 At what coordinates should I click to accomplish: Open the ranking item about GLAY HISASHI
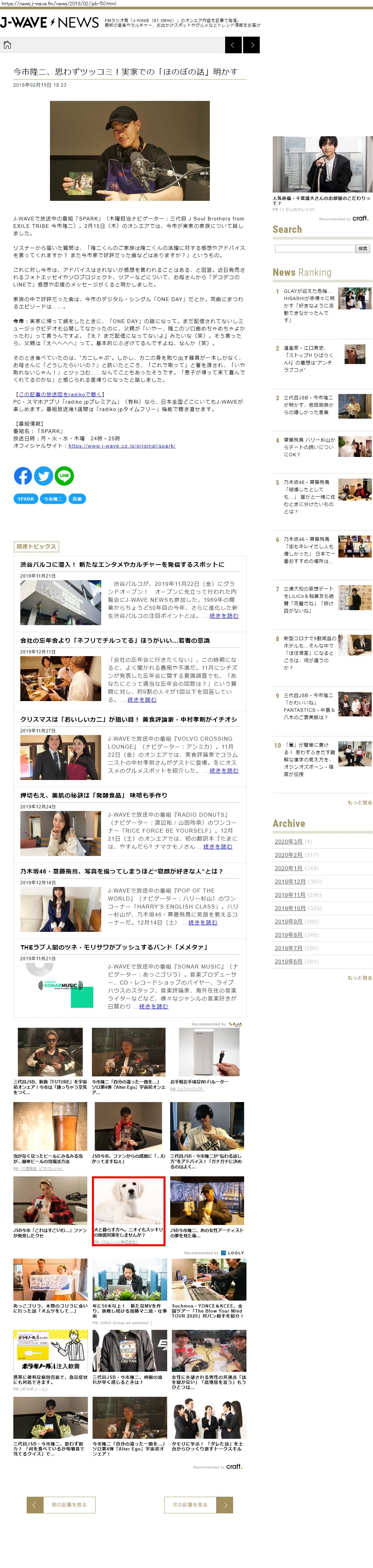308,305
